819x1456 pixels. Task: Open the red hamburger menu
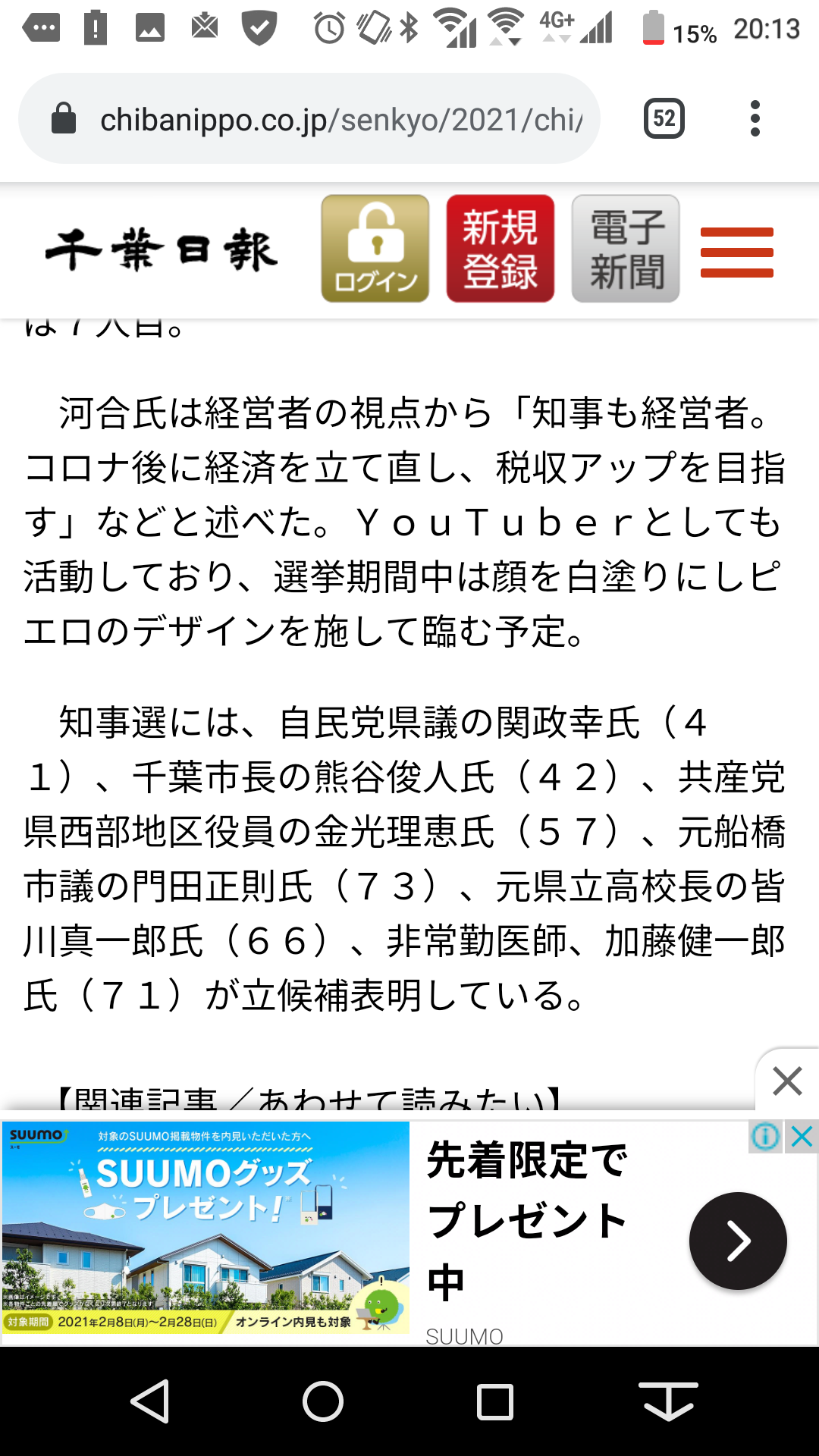pyautogui.click(x=736, y=252)
